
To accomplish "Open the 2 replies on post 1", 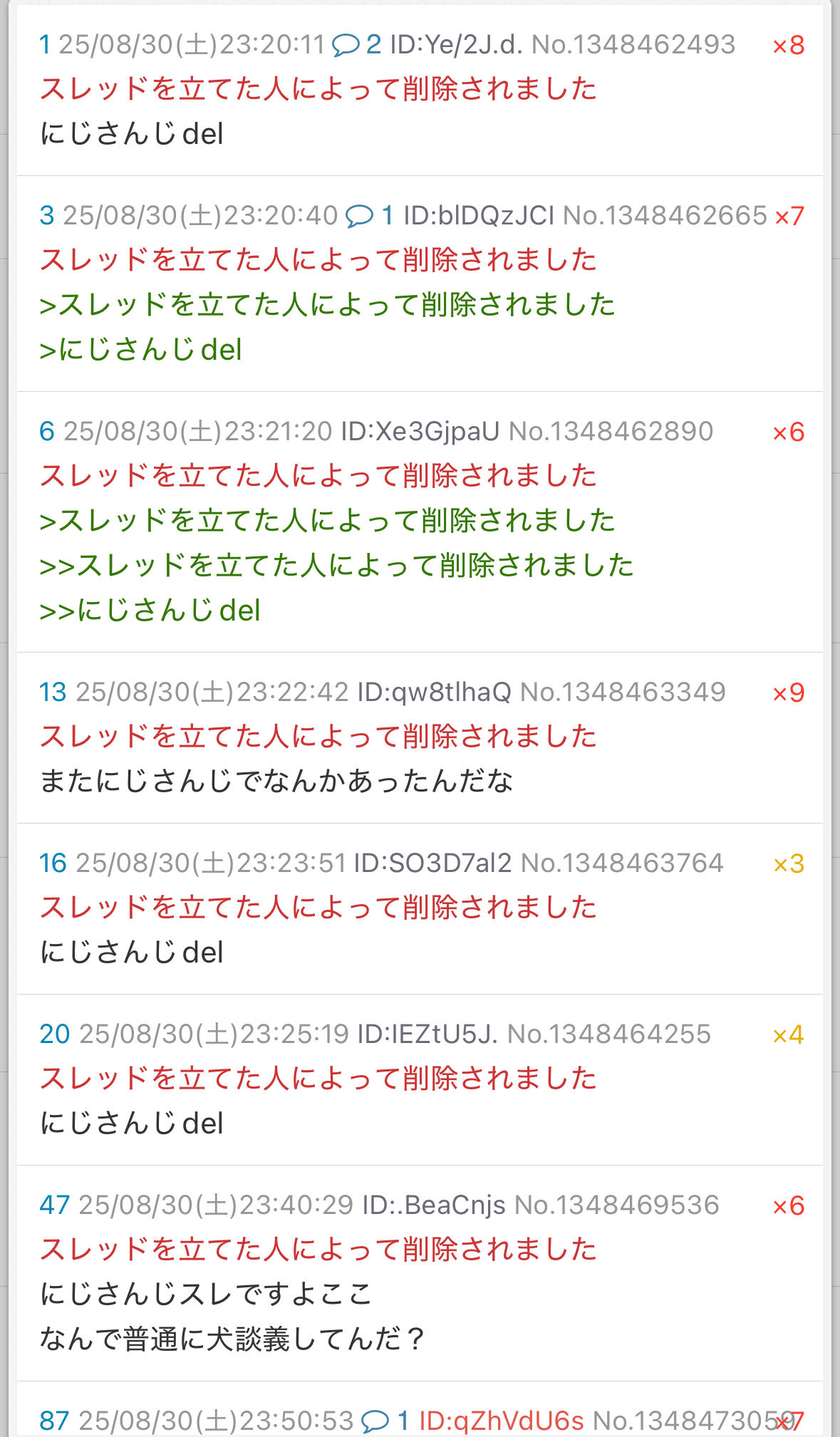I will (x=356, y=45).
